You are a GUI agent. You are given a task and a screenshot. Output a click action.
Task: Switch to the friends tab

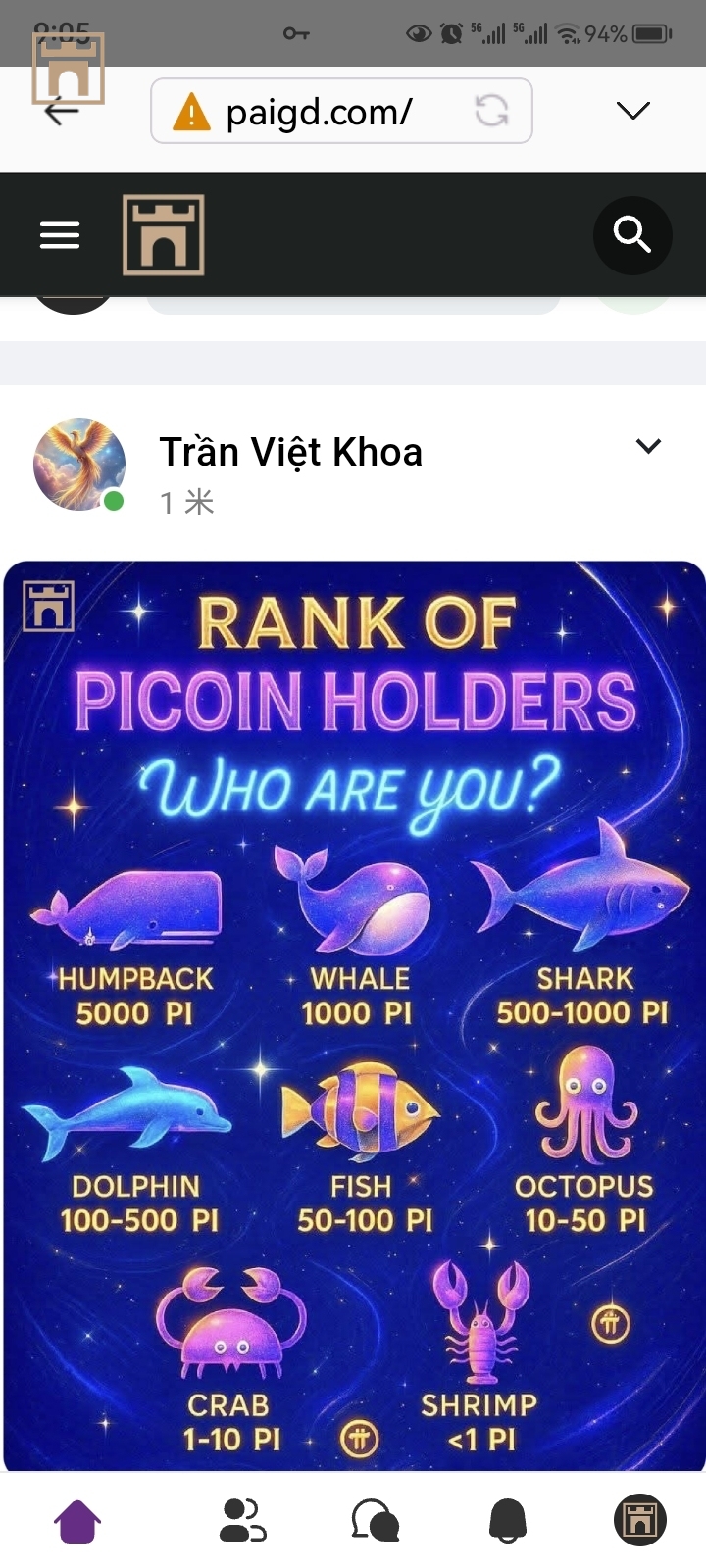tap(241, 1521)
